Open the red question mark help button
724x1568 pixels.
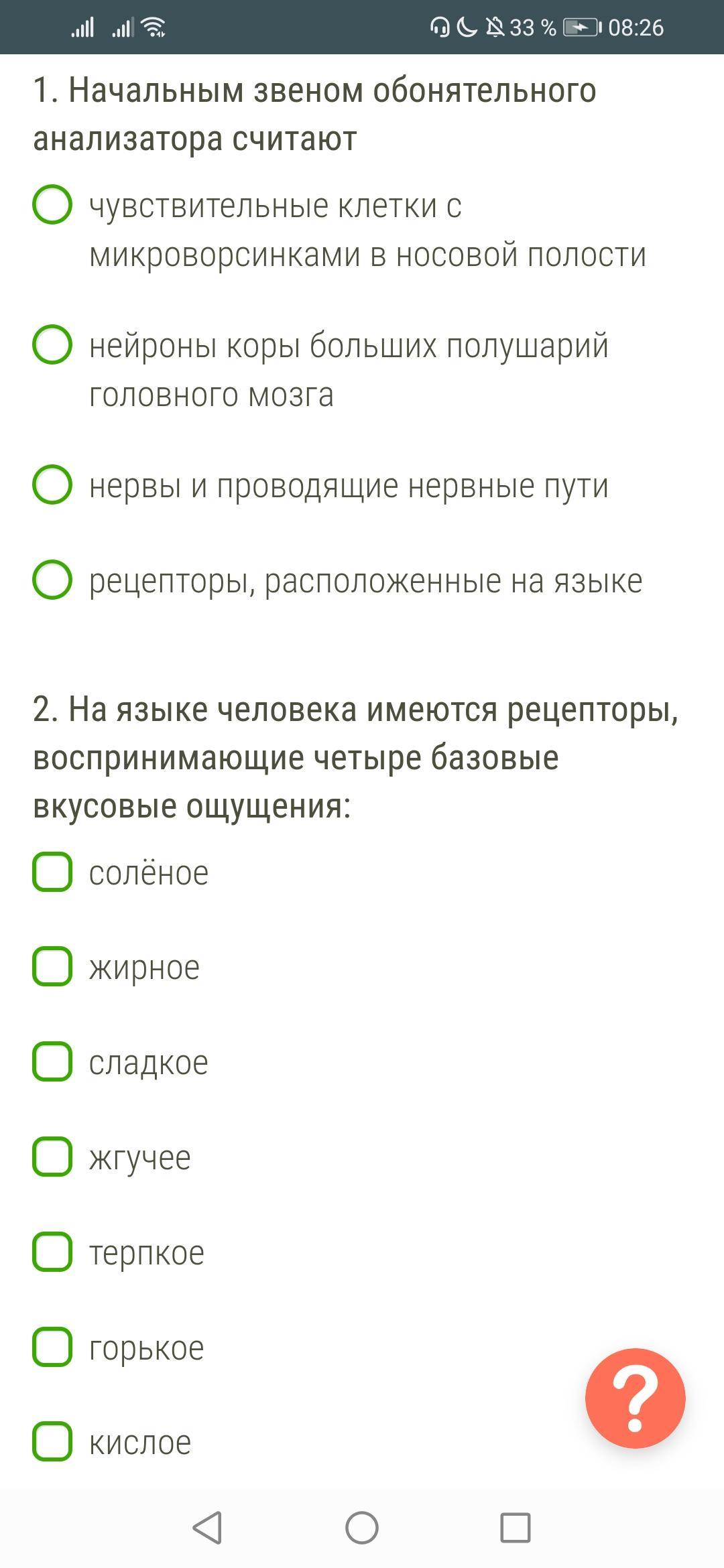click(636, 1398)
